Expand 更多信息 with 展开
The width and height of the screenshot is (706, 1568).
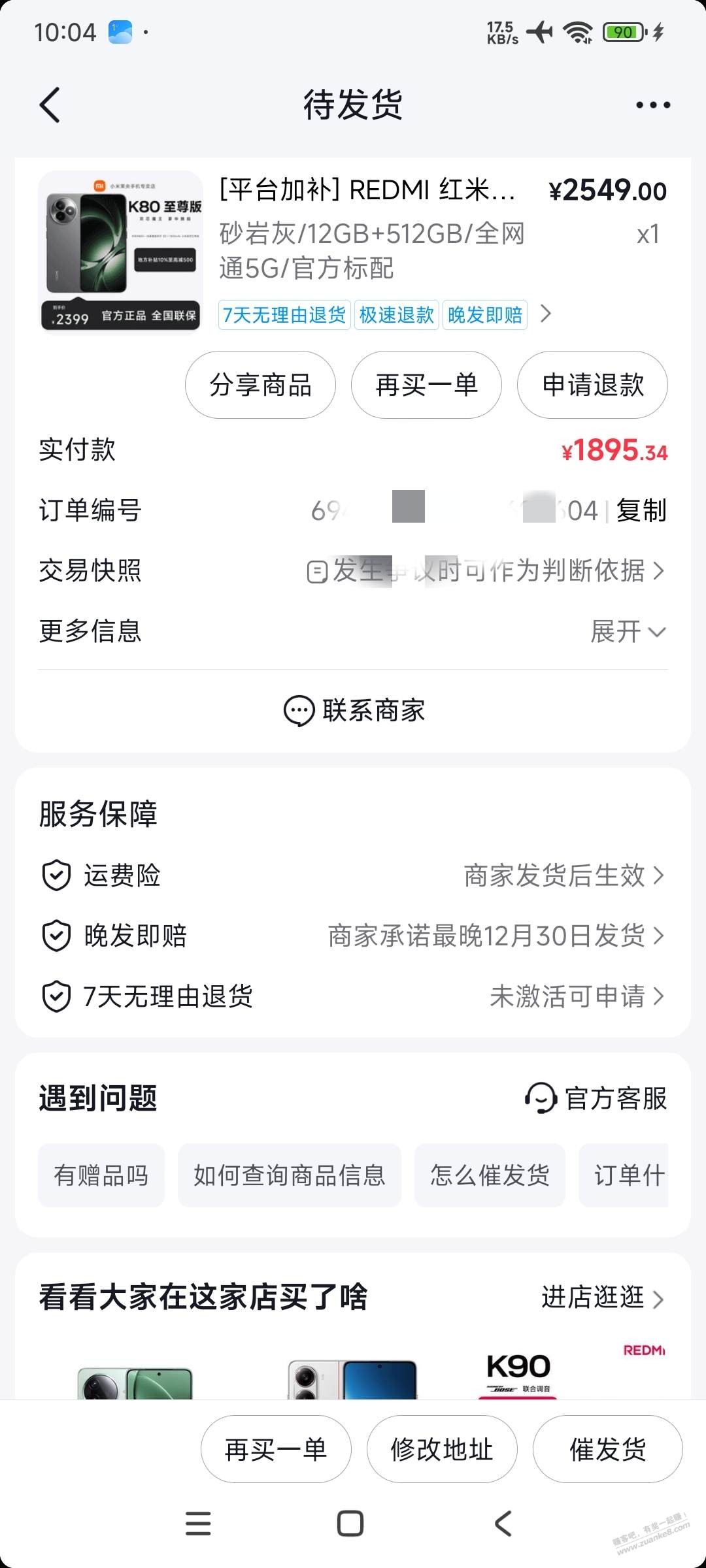(x=627, y=632)
